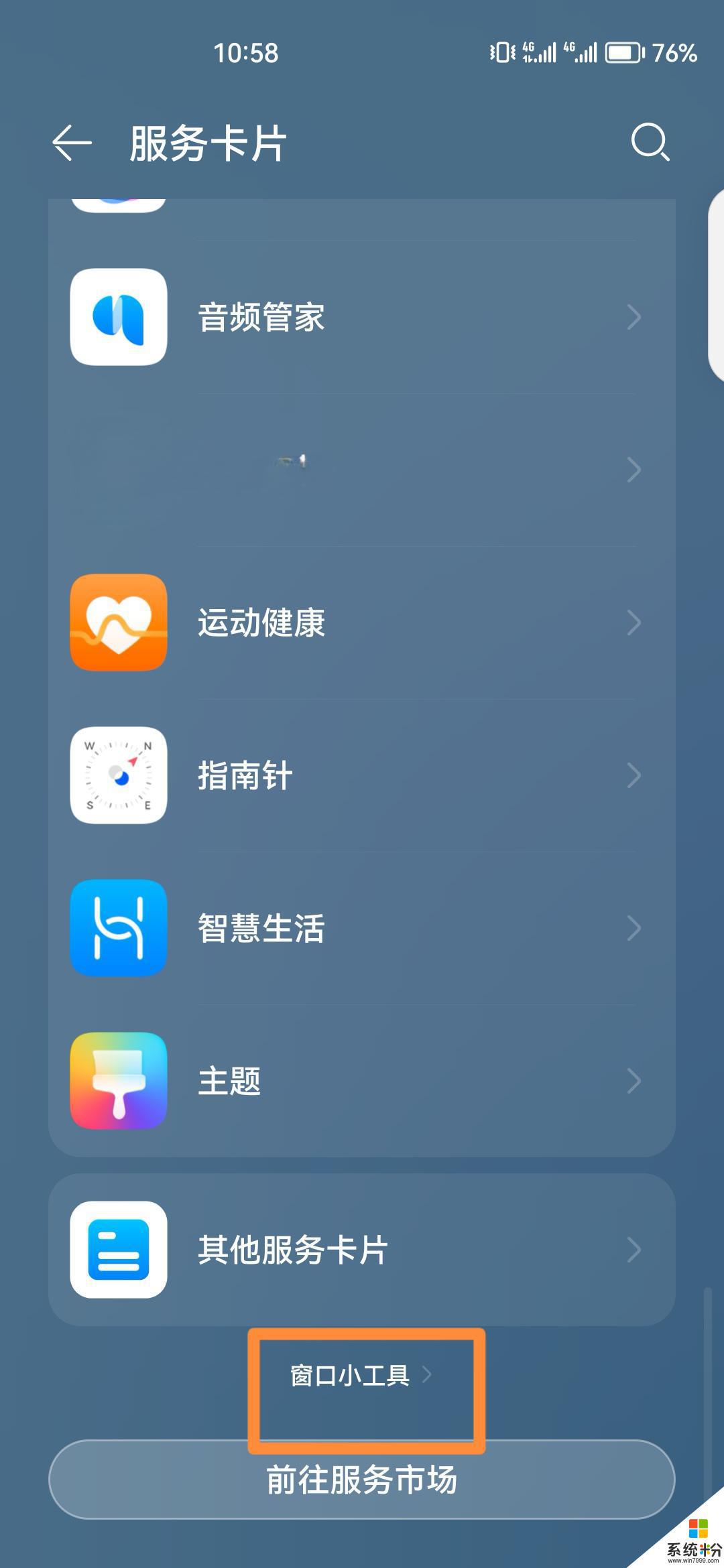Select the 指南针 row
This screenshot has height=1568, width=724.
(x=362, y=775)
